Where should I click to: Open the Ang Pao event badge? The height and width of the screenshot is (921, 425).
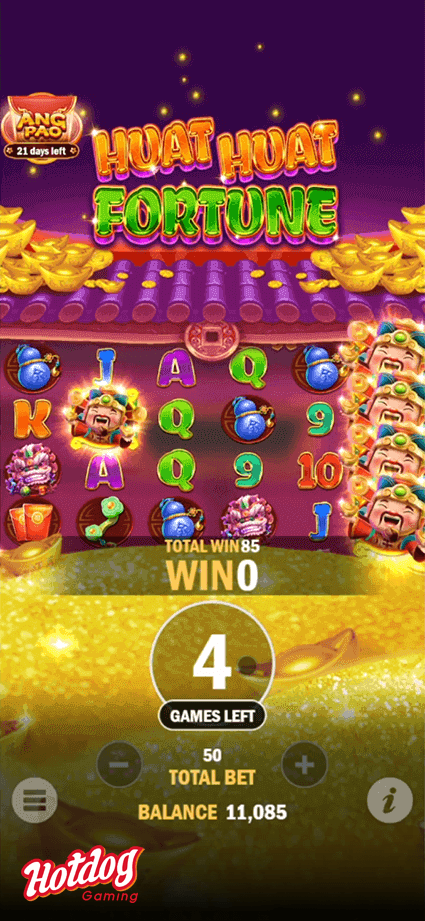pyautogui.click(x=39, y=127)
